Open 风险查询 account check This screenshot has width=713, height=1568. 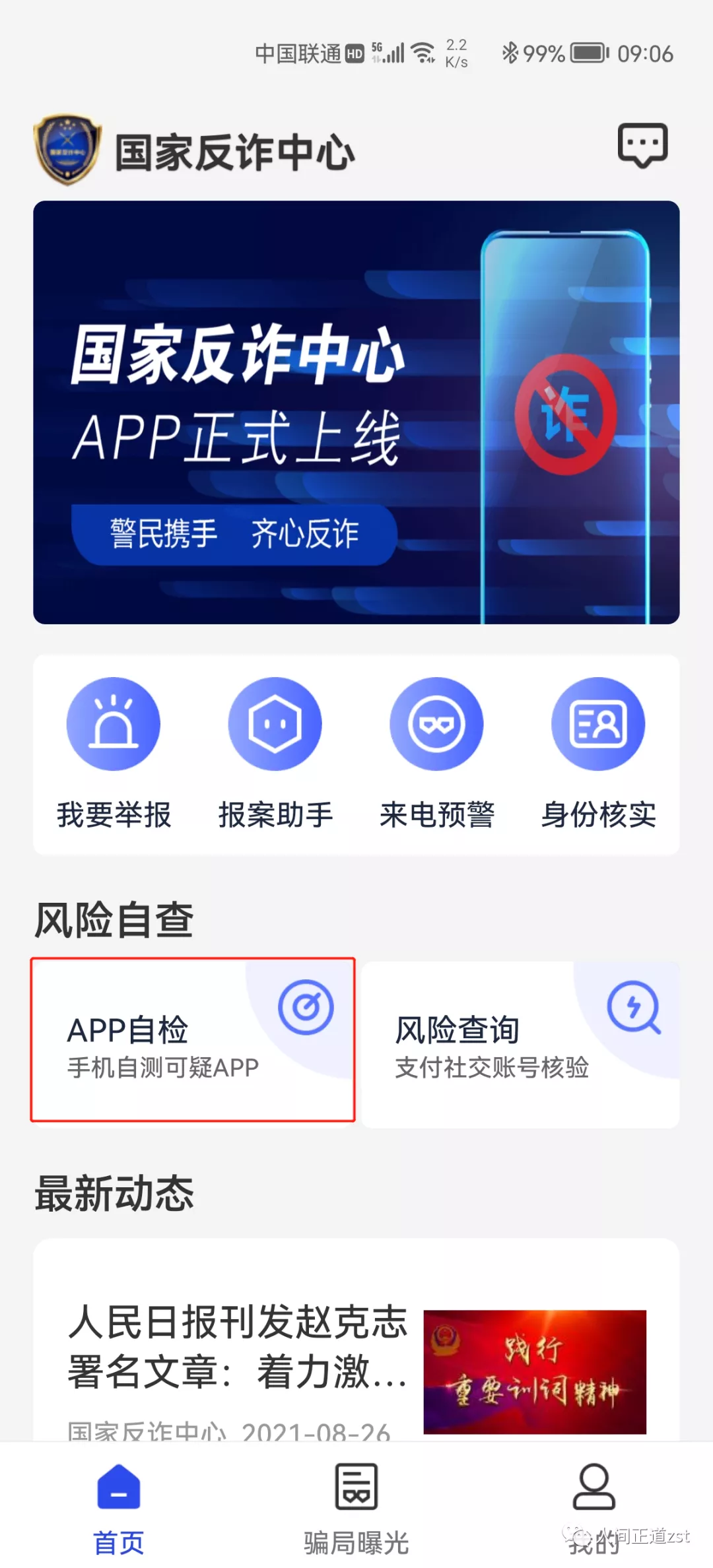coord(520,1044)
